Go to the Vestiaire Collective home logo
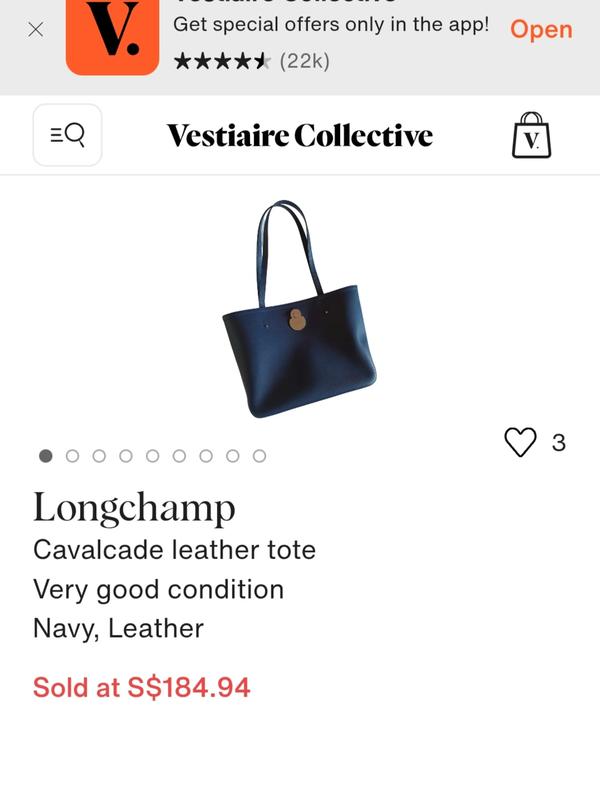The width and height of the screenshot is (600, 800). click(299, 135)
